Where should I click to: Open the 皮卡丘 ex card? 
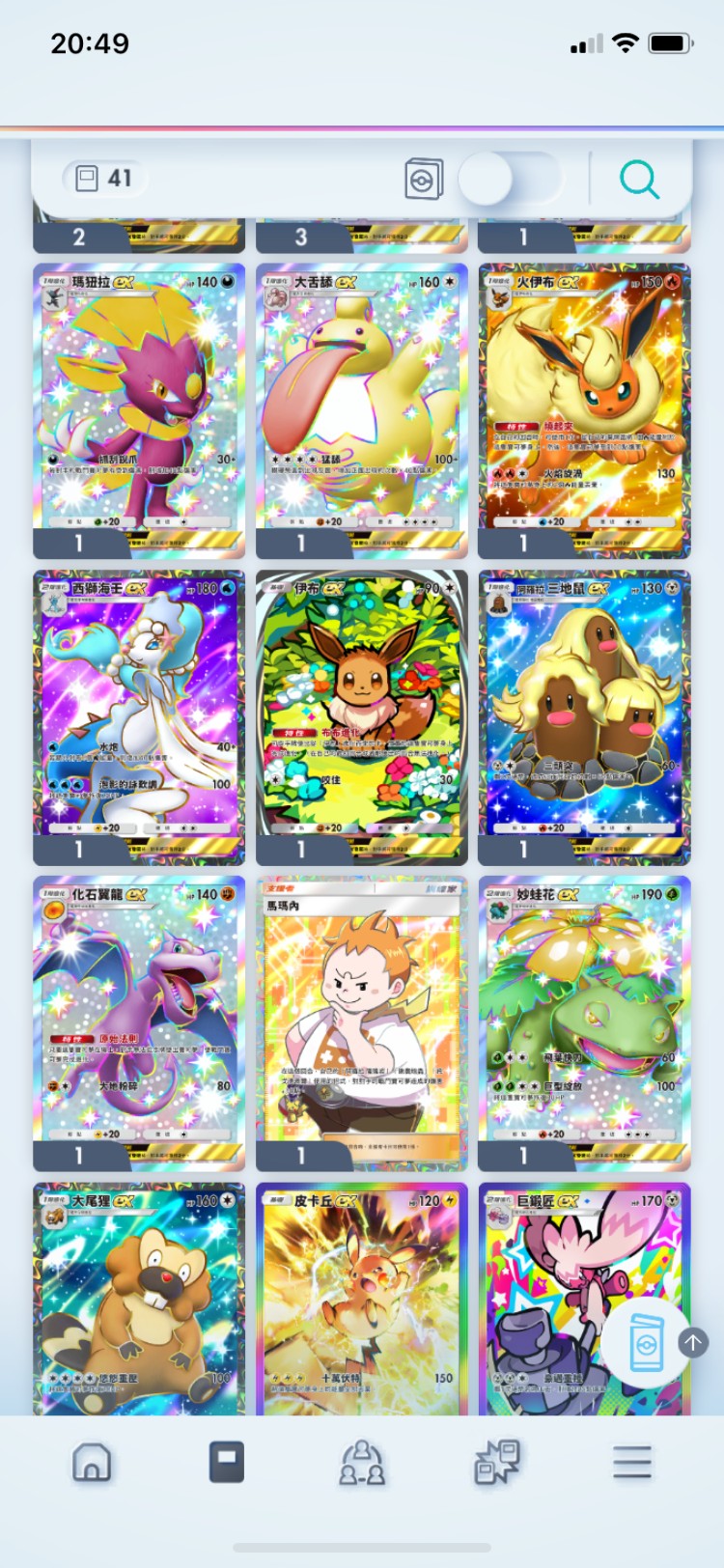point(361,1299)
